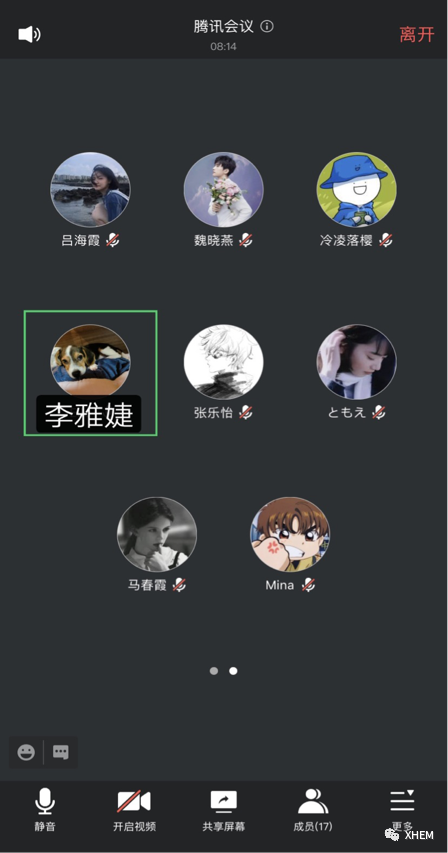The image size is (448, 853).
Task: Turn on video with 开启视频
Action: coord(134,809)
